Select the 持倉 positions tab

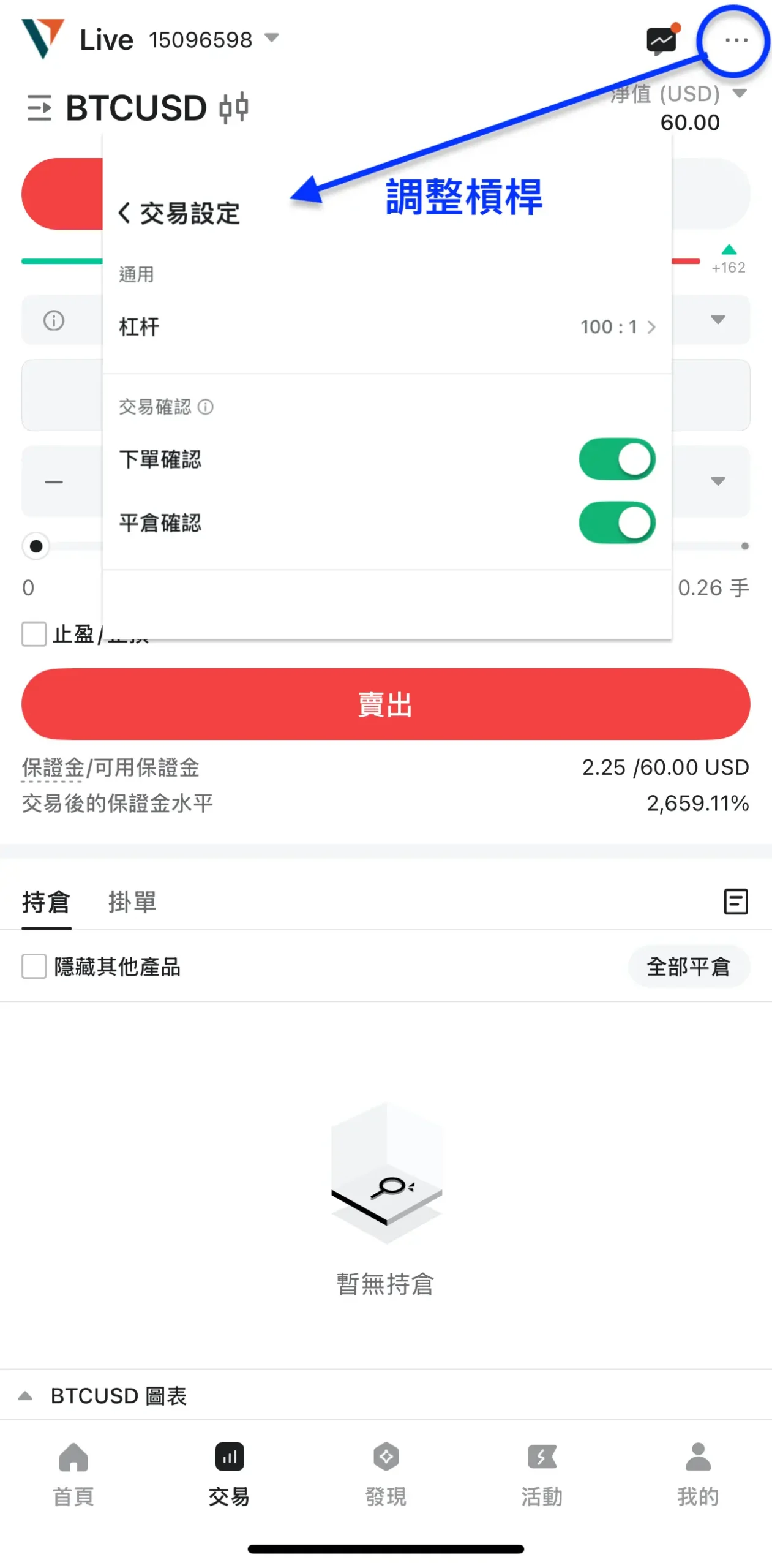(47, 902)
